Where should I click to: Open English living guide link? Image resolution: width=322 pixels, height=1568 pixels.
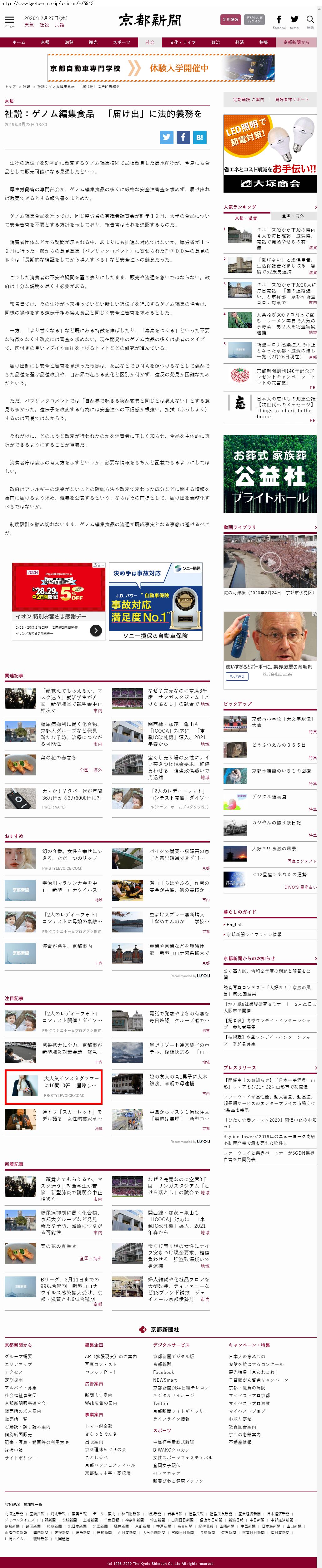point(234,925)
